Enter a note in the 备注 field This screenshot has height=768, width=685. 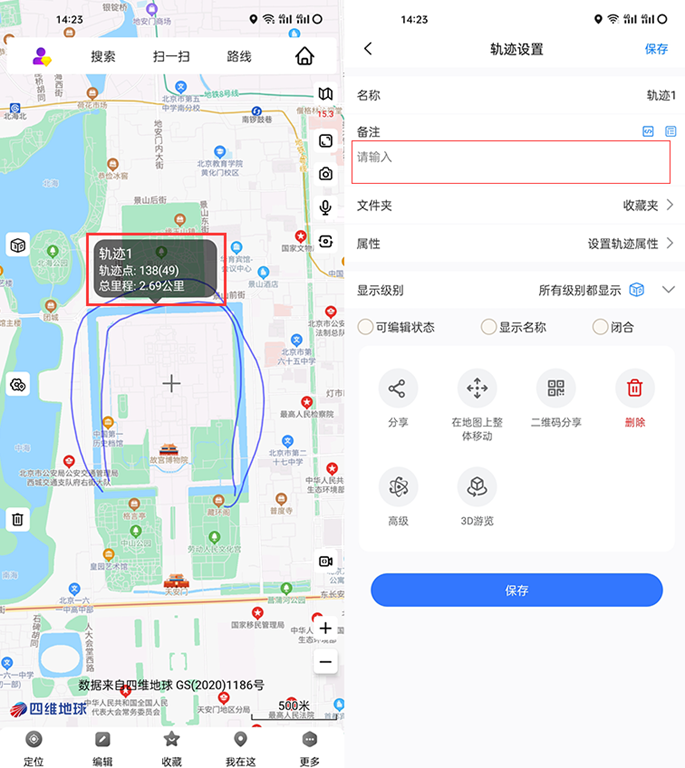click(x=511, y=162)
